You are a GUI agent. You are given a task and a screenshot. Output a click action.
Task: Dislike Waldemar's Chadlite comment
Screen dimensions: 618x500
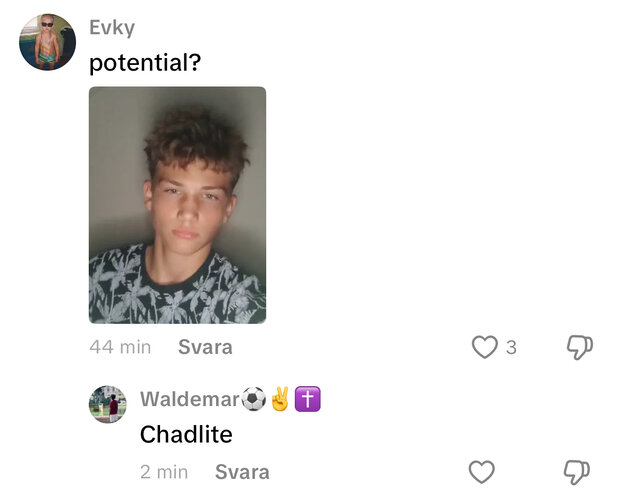tap(577, 472)
